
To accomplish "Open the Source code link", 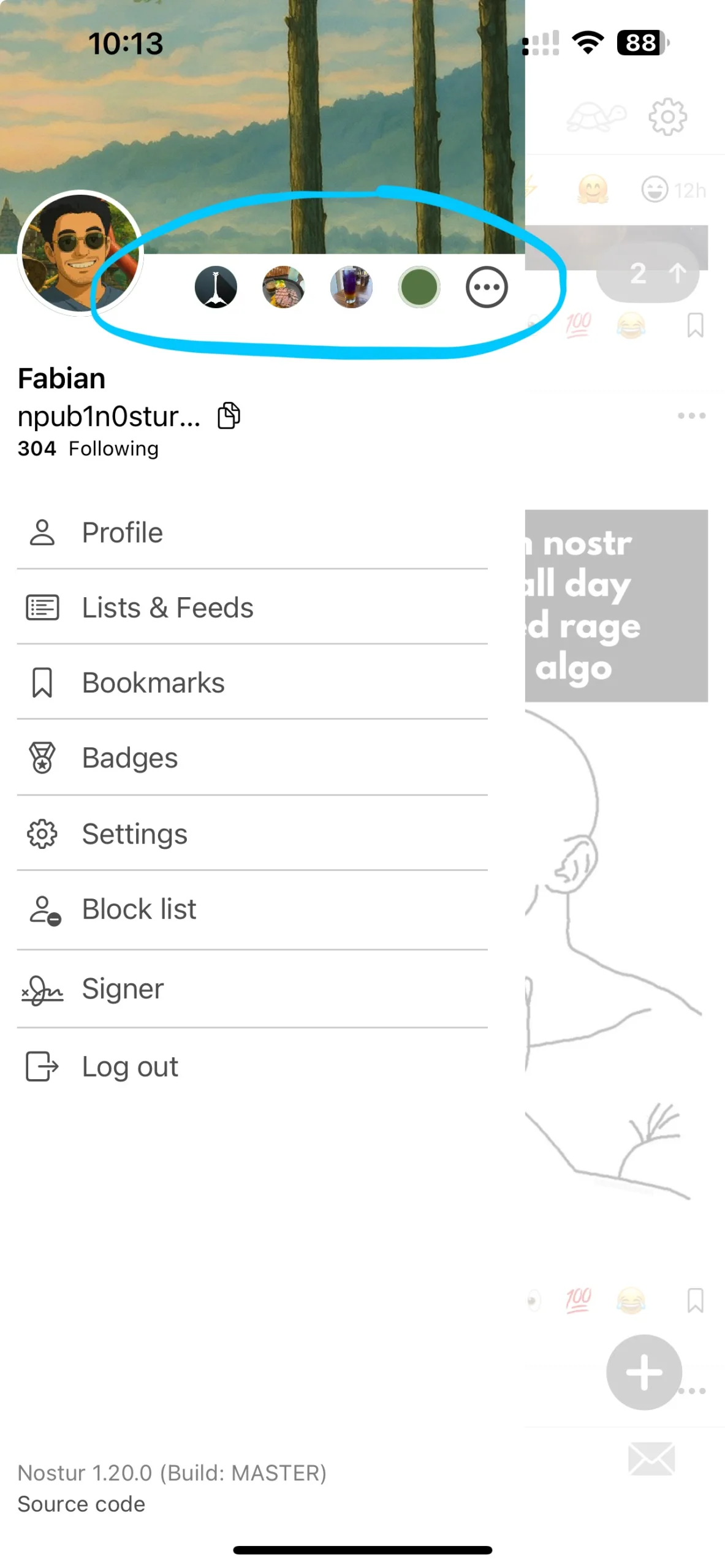I will (x=82, y=1504).
